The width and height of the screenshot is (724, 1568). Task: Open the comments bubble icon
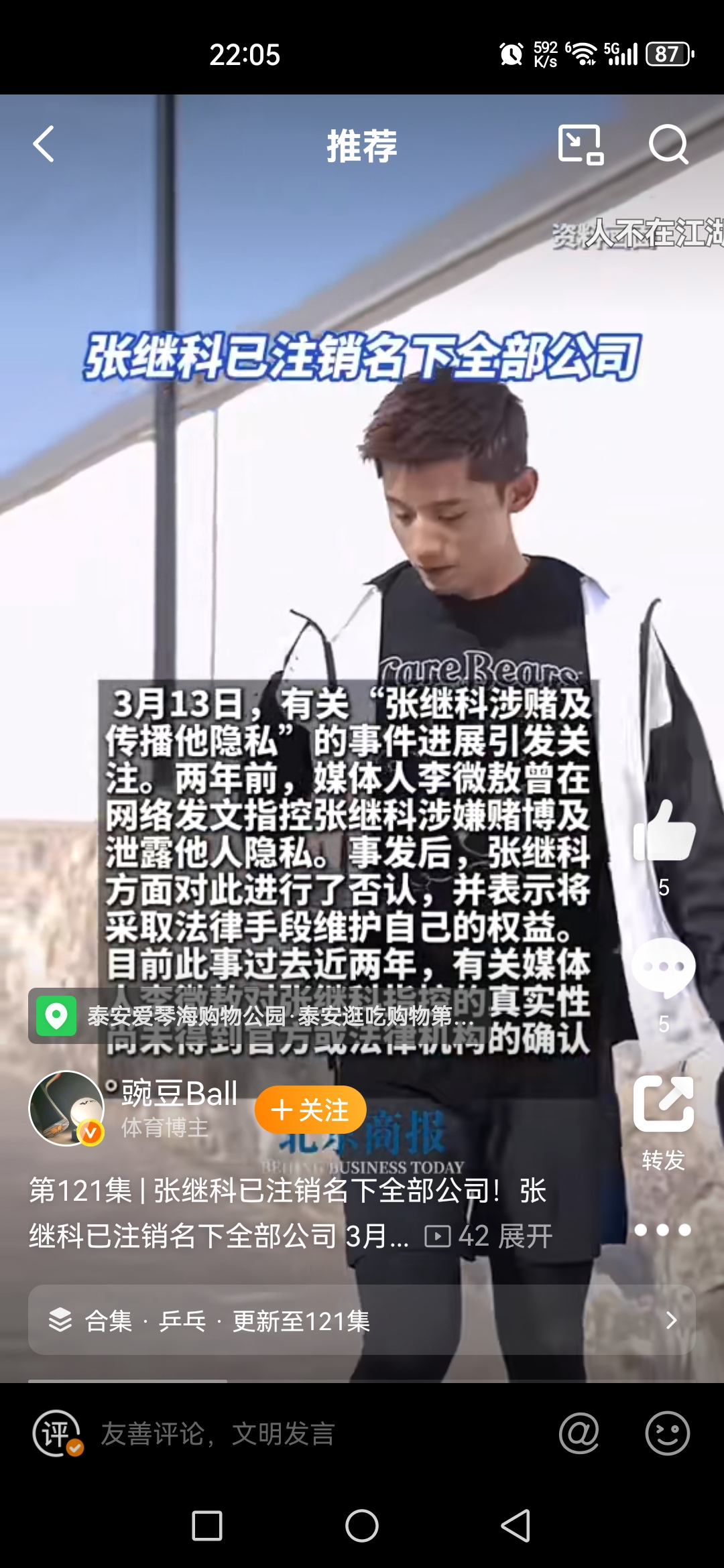point(664,967)
